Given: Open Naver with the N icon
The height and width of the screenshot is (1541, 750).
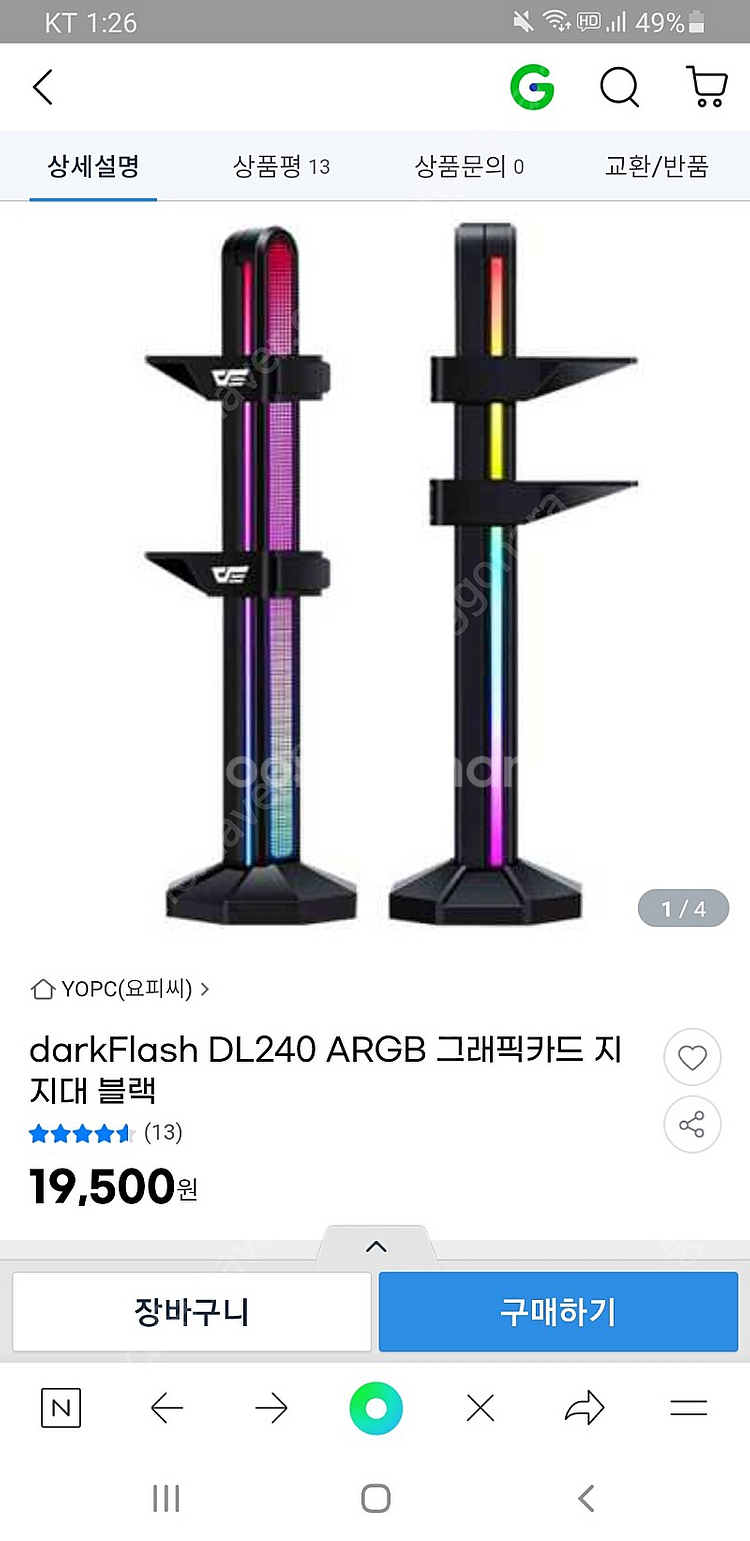Looking at the screenshot, I should [x=60, y=1407].
